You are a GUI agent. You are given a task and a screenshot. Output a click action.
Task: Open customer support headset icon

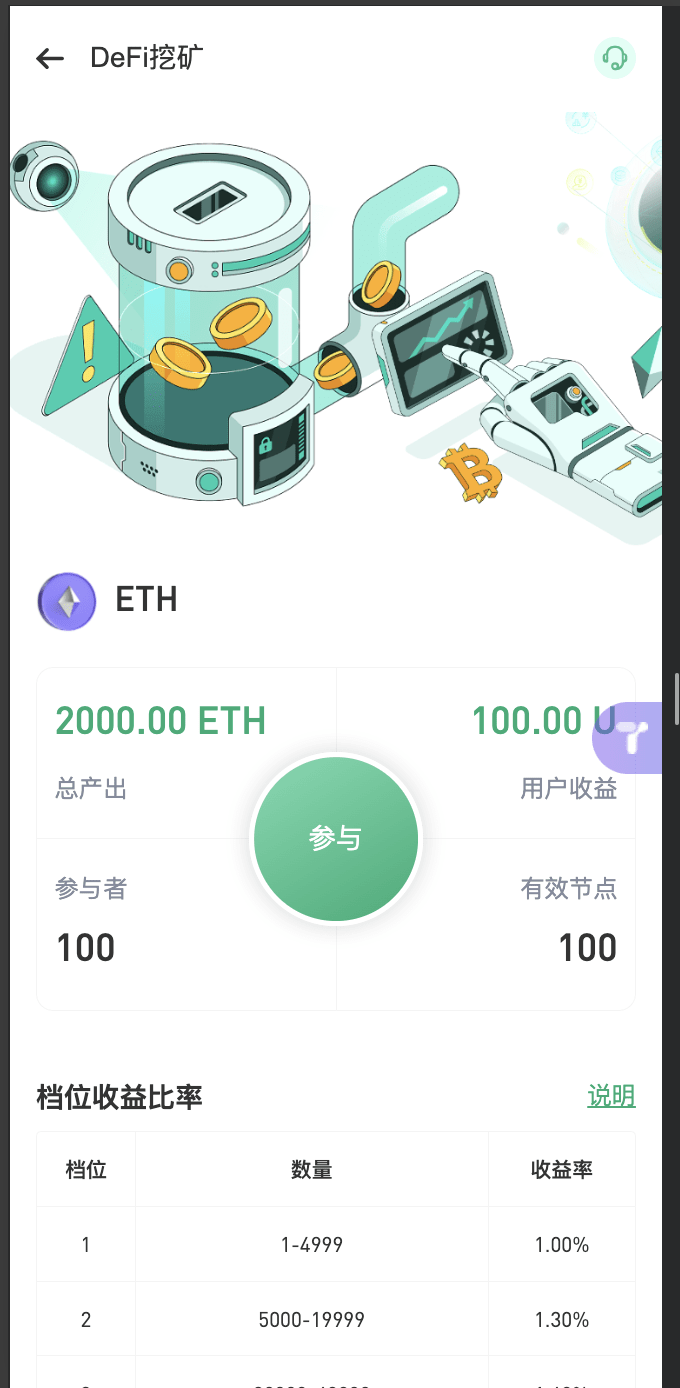coord(614,58)
